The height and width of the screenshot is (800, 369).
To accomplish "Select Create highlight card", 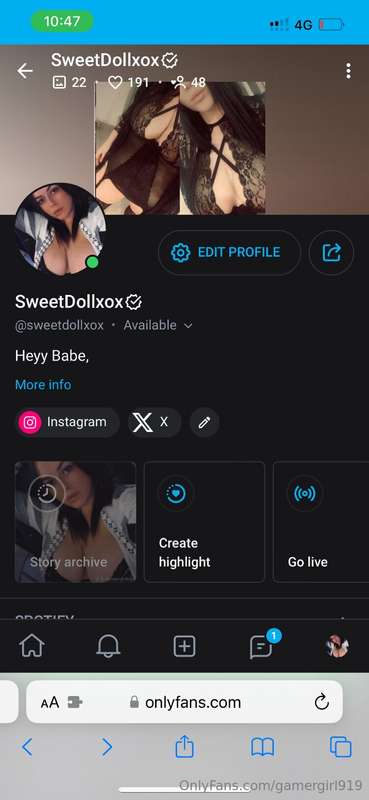I will click(x=205, y=522).
